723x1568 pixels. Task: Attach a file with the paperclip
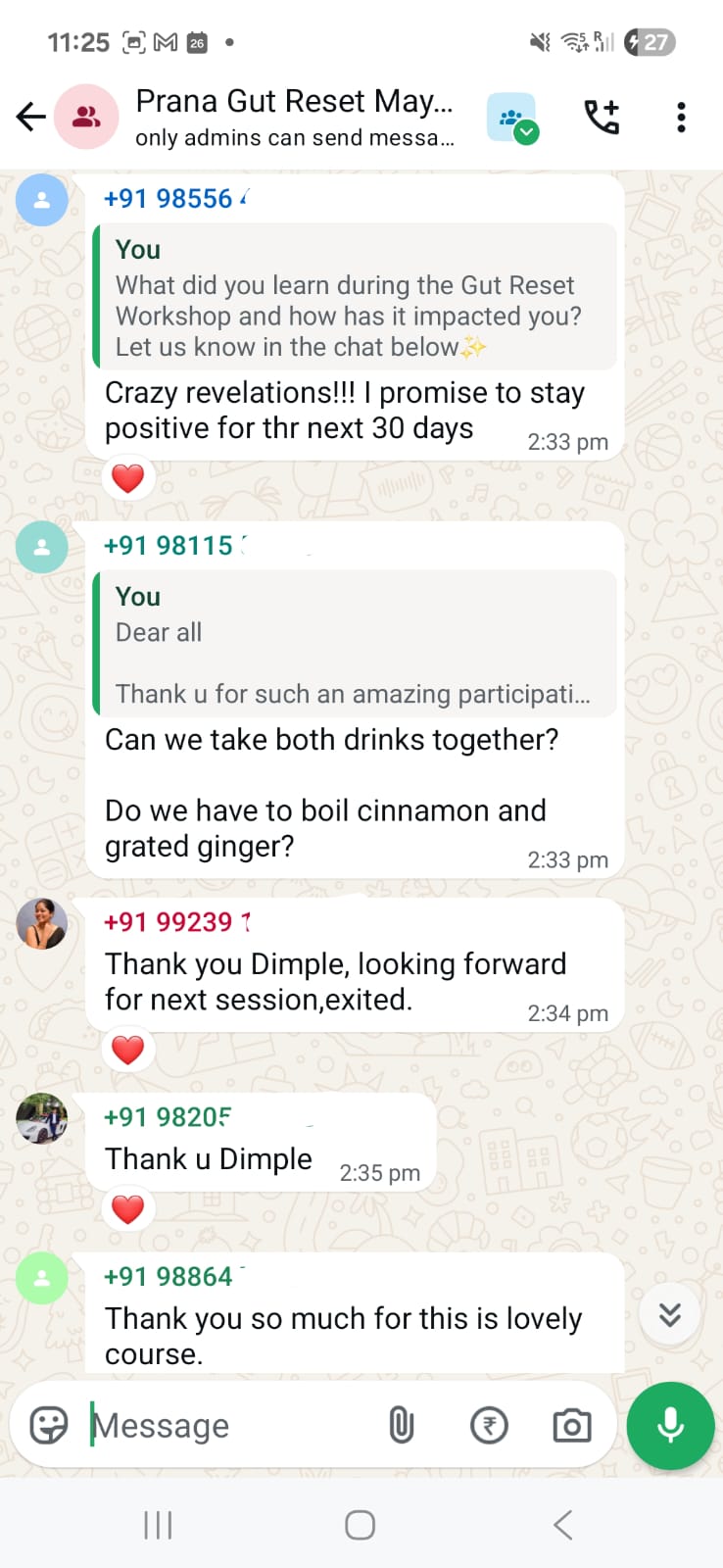(x=402, y=1425)
